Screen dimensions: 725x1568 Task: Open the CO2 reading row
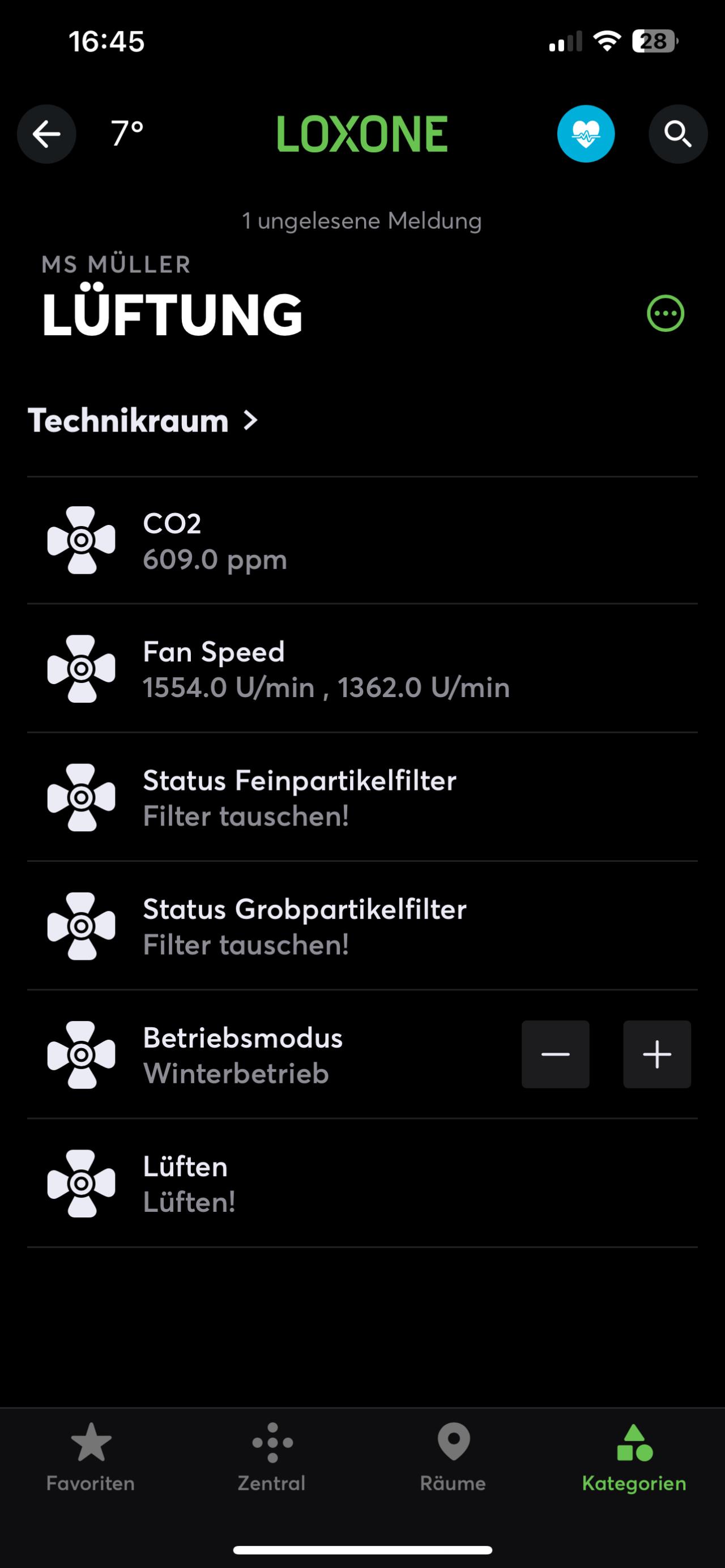(x=362, y=541)
